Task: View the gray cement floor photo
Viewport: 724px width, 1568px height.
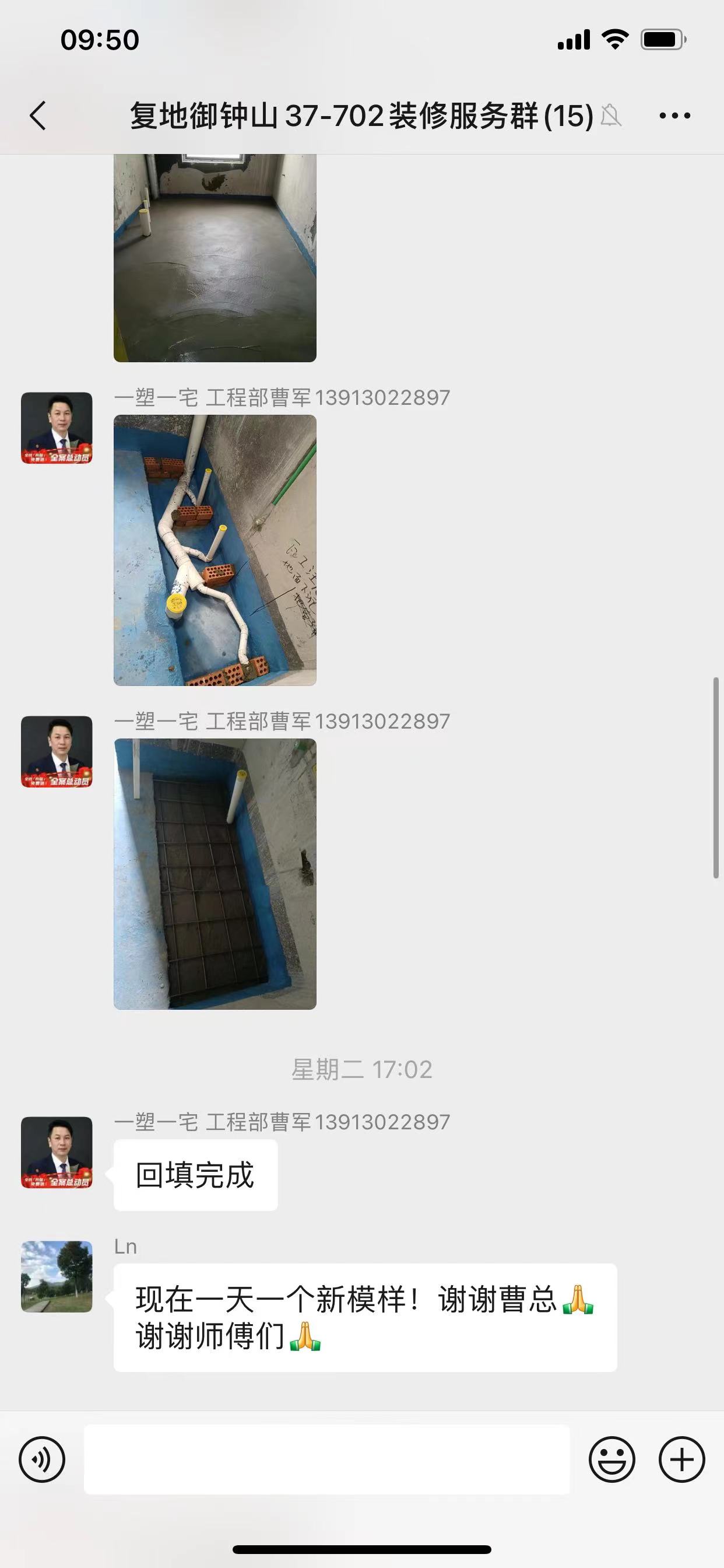Action: coord(215,257)
